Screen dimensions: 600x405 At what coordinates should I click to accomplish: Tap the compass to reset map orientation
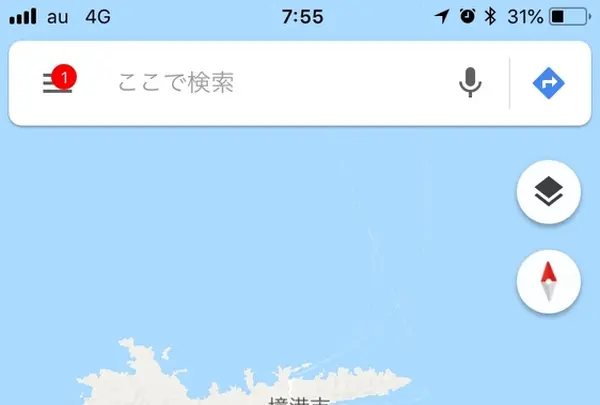548,280
